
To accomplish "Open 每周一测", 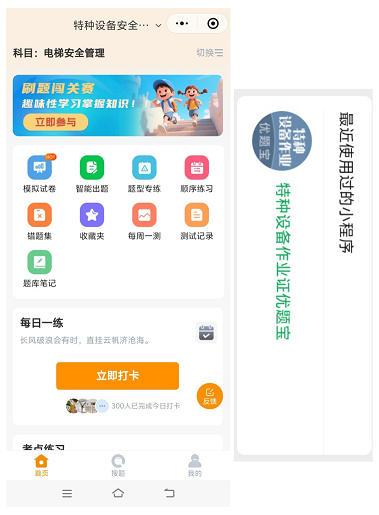I will click(x=144, y=221).
